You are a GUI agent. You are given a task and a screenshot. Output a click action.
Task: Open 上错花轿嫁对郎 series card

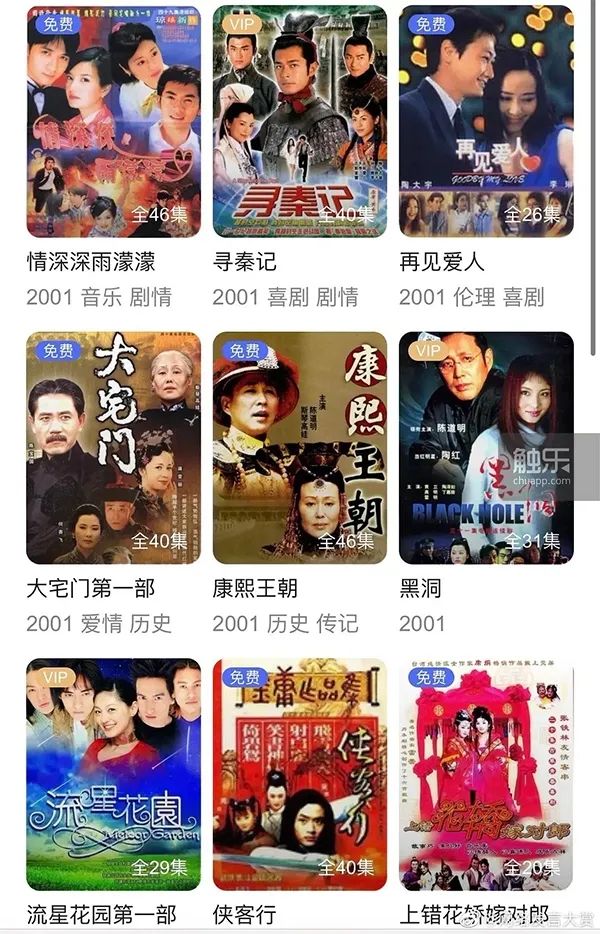click(x=486, y=773)
